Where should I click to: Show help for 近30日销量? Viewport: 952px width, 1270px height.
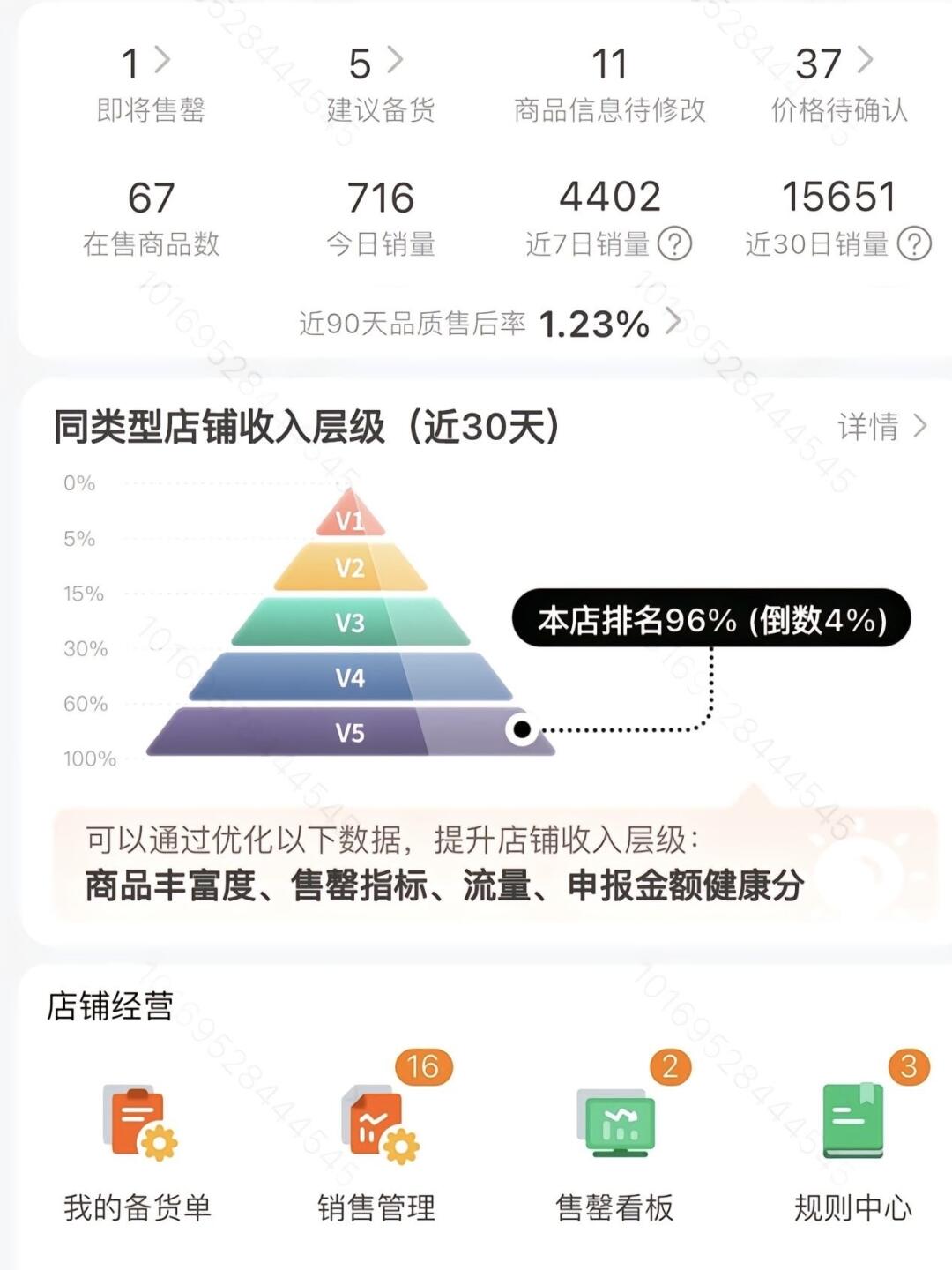click(914, 244)
